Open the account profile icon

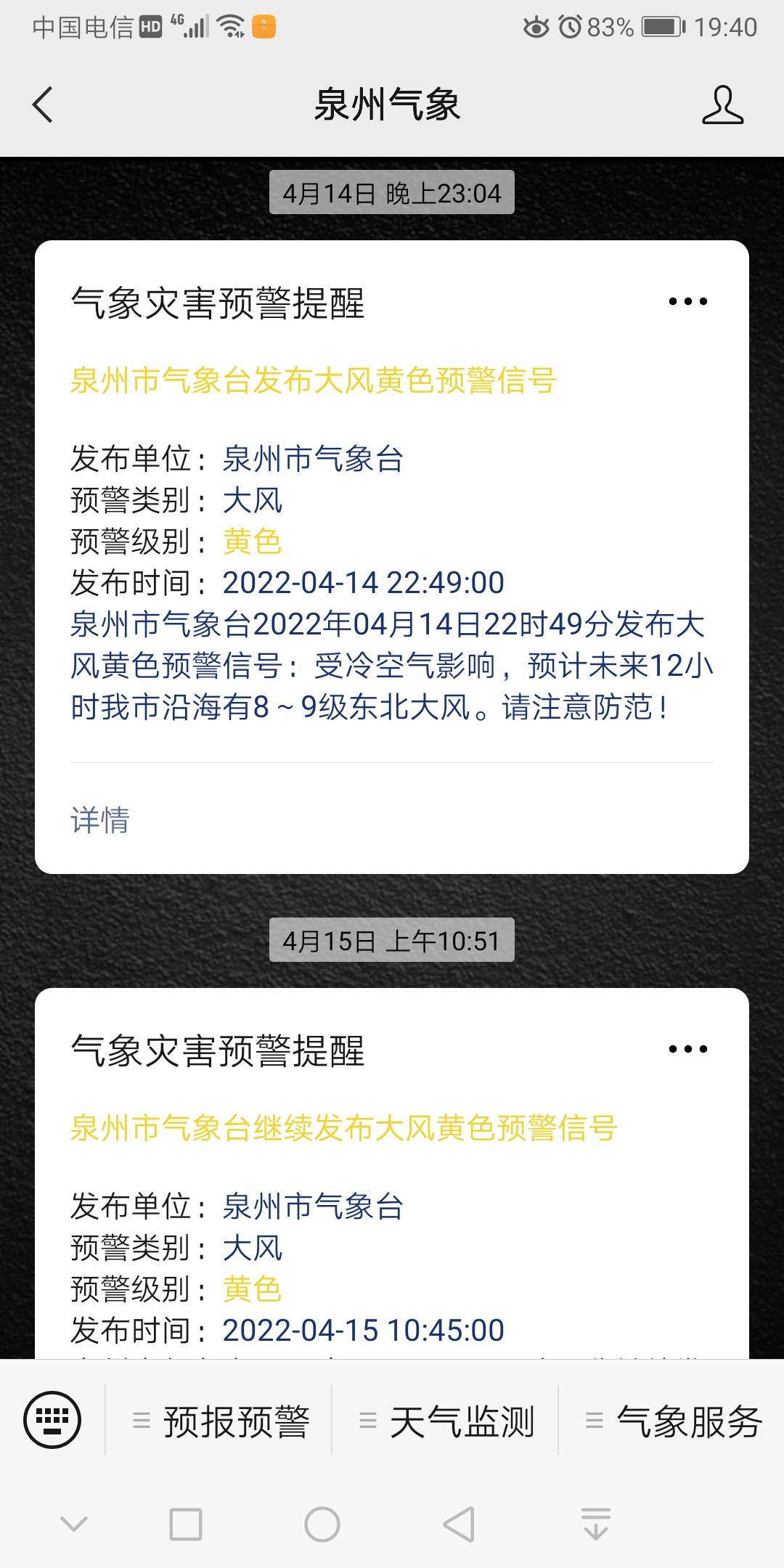tap(722, 105)
